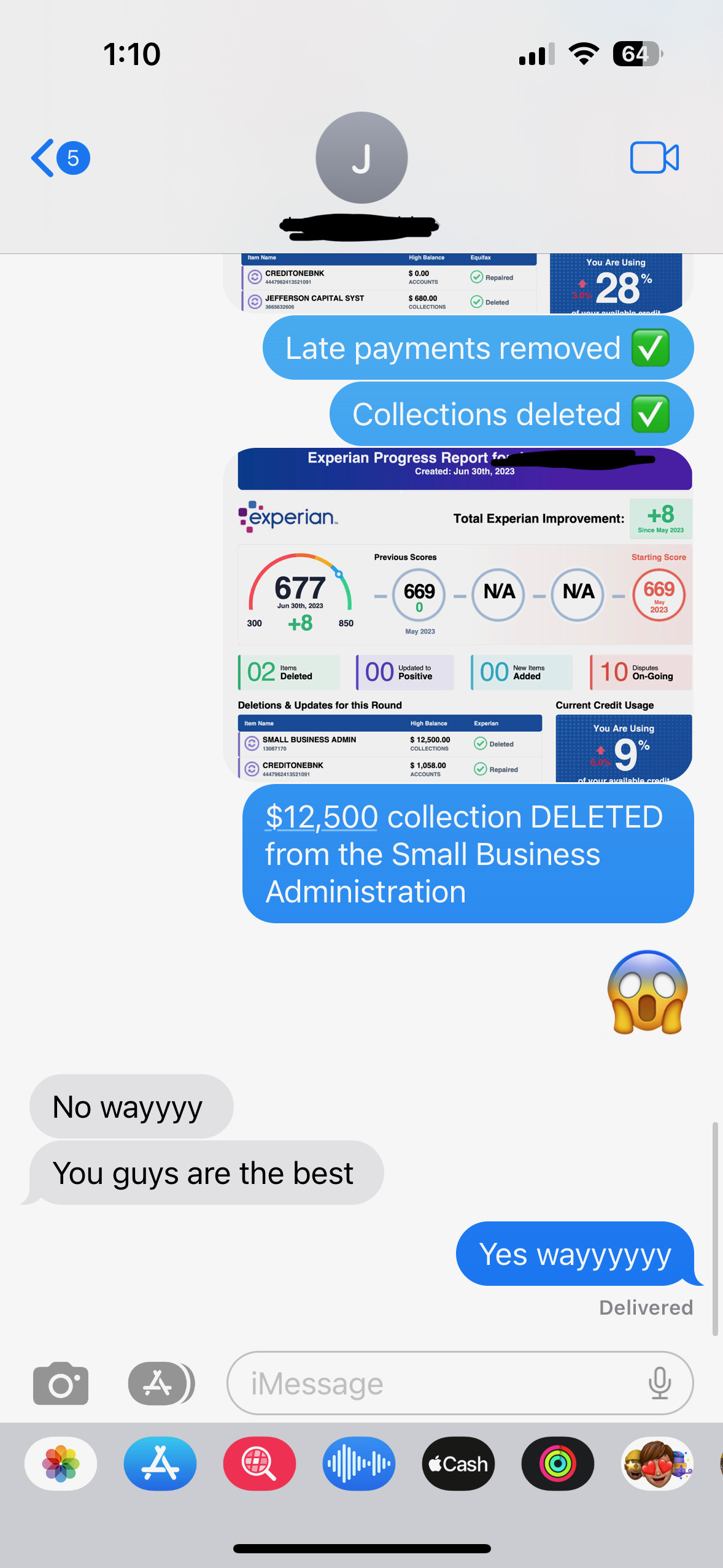Image resolution: width=723 pixels, height=1568 pixels.
Task: Toggle the iMessage apps drawer button
Action: pyautogui.click(x=160, y=1383)
